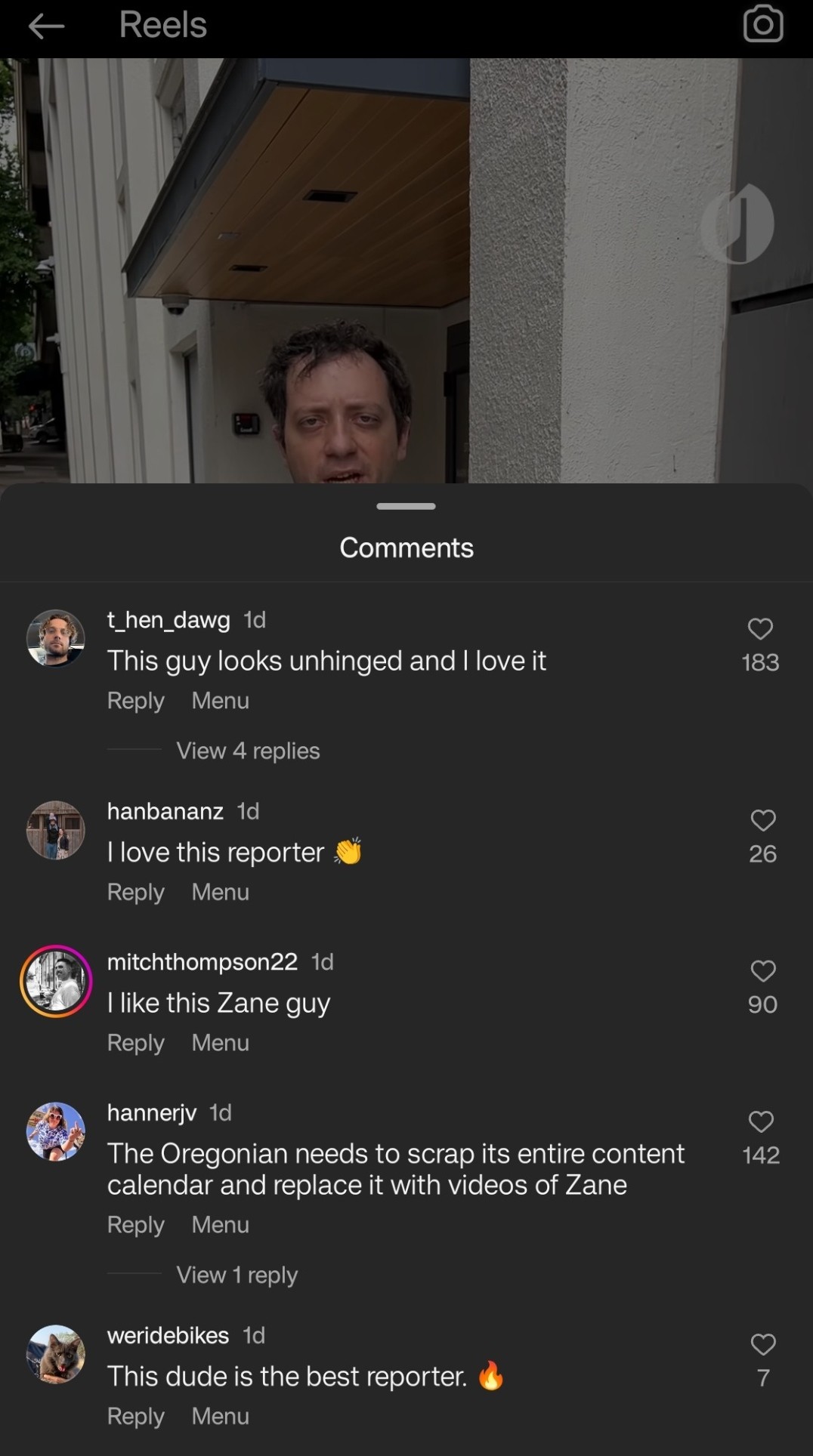Reply to t_hen_dawg's comment

135,700
